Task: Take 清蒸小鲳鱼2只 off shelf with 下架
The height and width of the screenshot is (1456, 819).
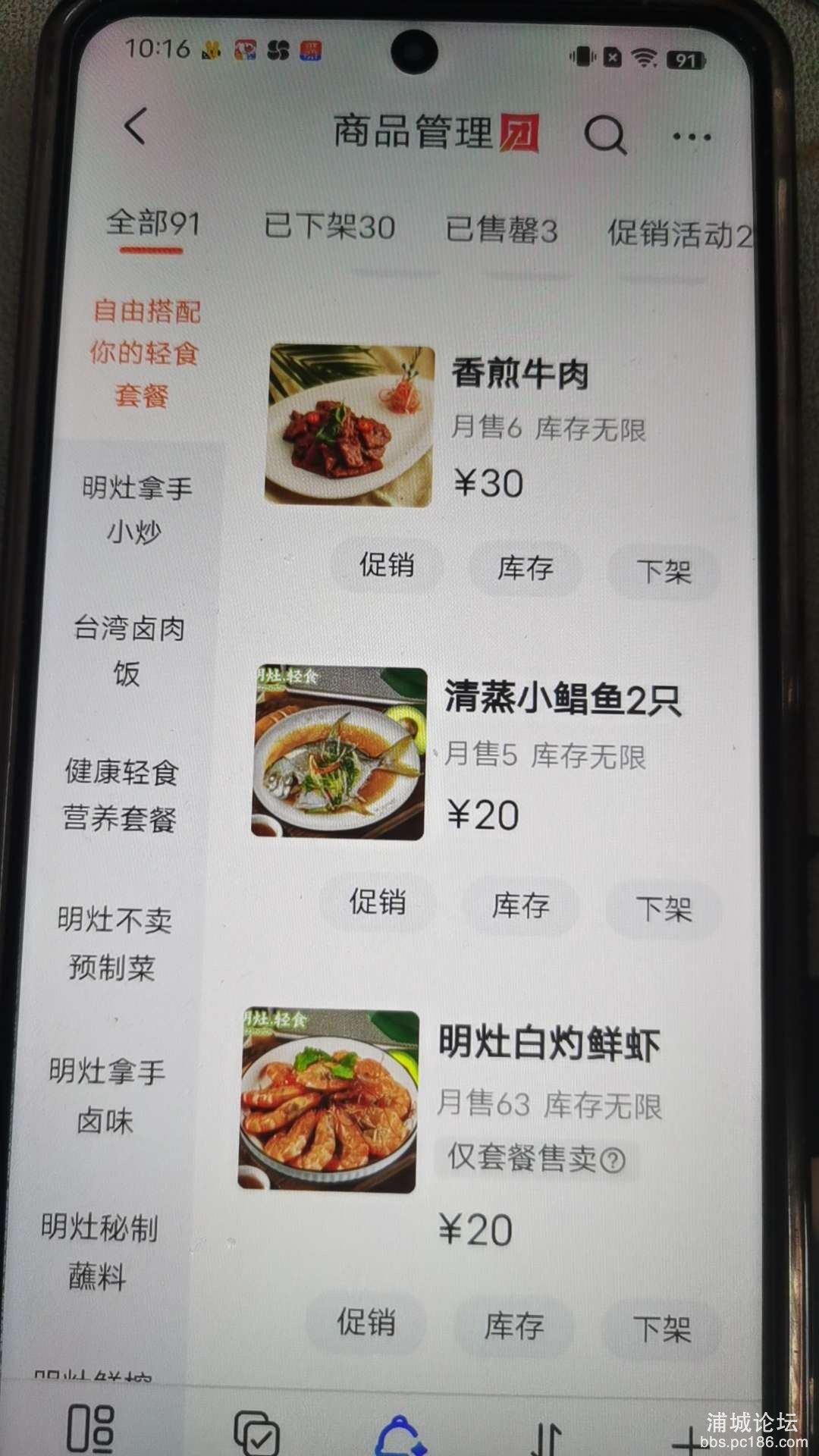Action: 664,908
